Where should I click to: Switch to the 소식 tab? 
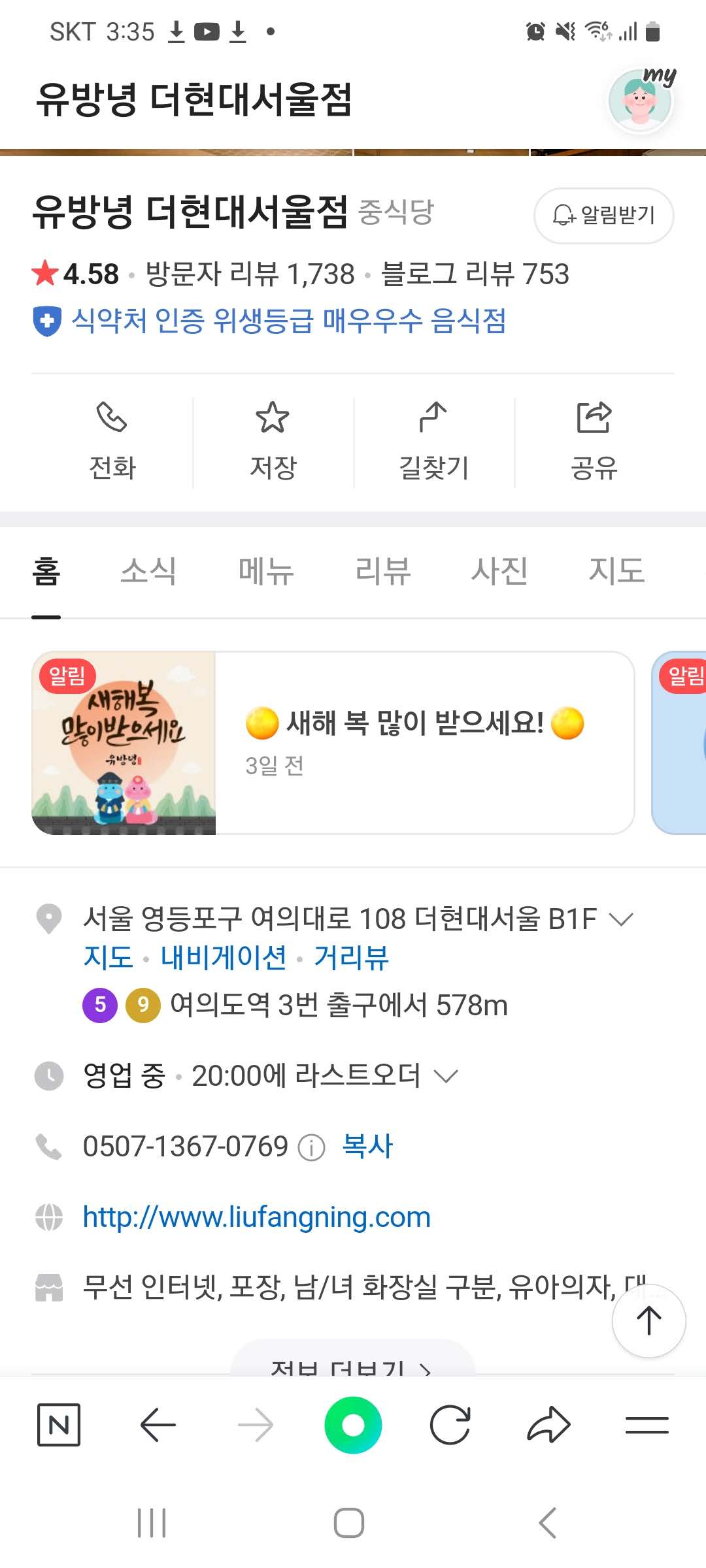pyautogui.click(x=148, y=571)
